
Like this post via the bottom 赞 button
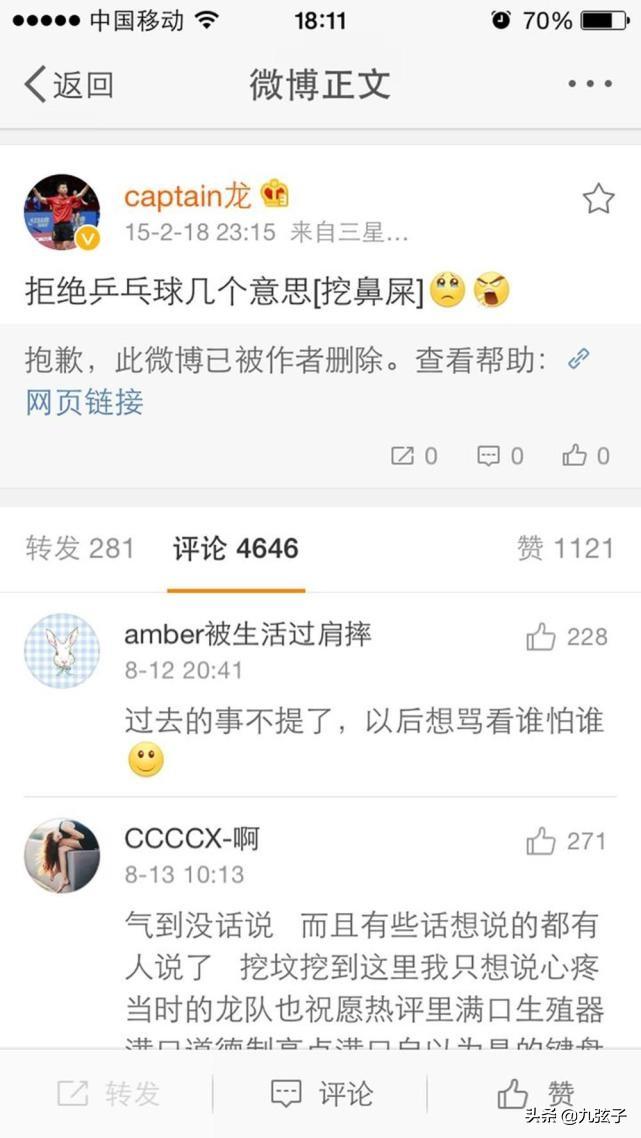[x=536, y=1093]
